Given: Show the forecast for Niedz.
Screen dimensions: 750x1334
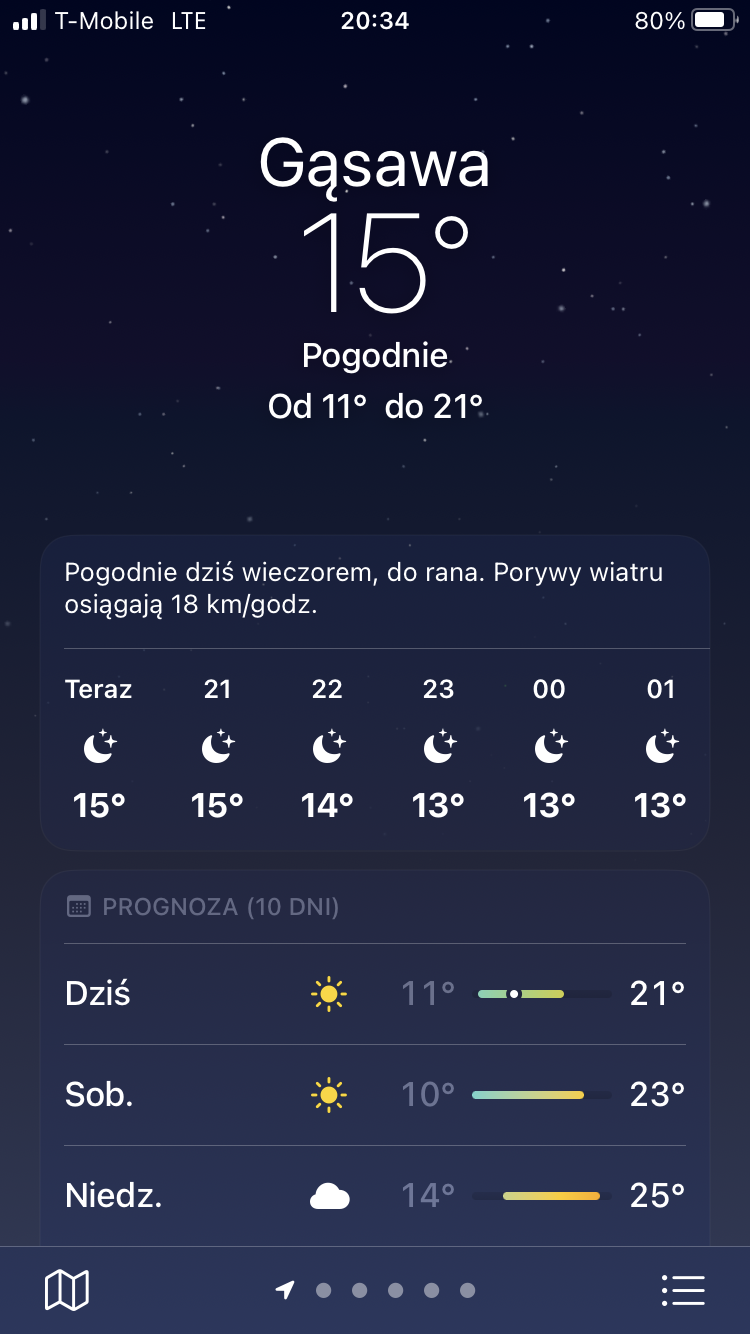Looking at the screenshot, I should [x=375, y=1195].
